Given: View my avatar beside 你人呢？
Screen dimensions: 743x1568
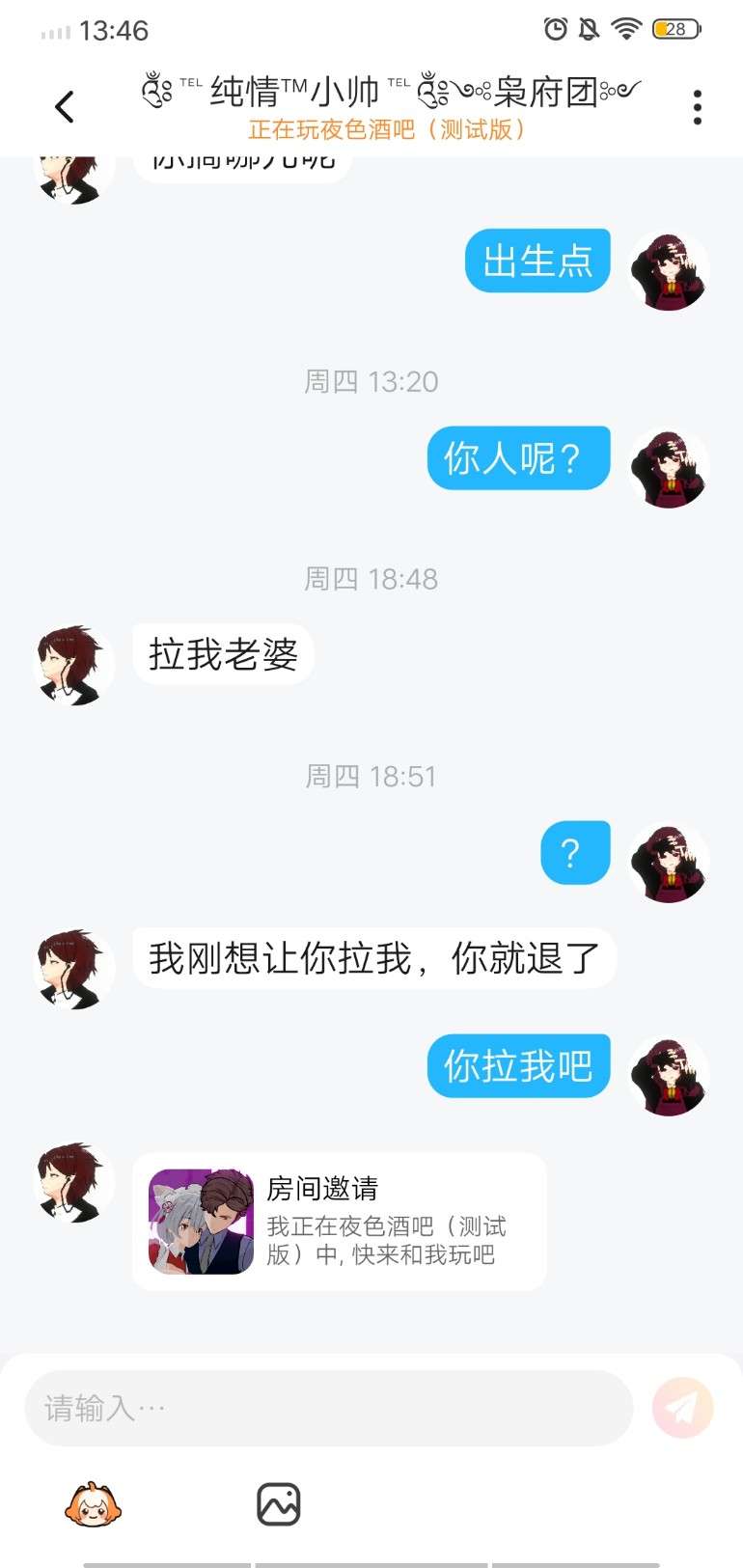Looking at the screenshot, I should 669,468.
